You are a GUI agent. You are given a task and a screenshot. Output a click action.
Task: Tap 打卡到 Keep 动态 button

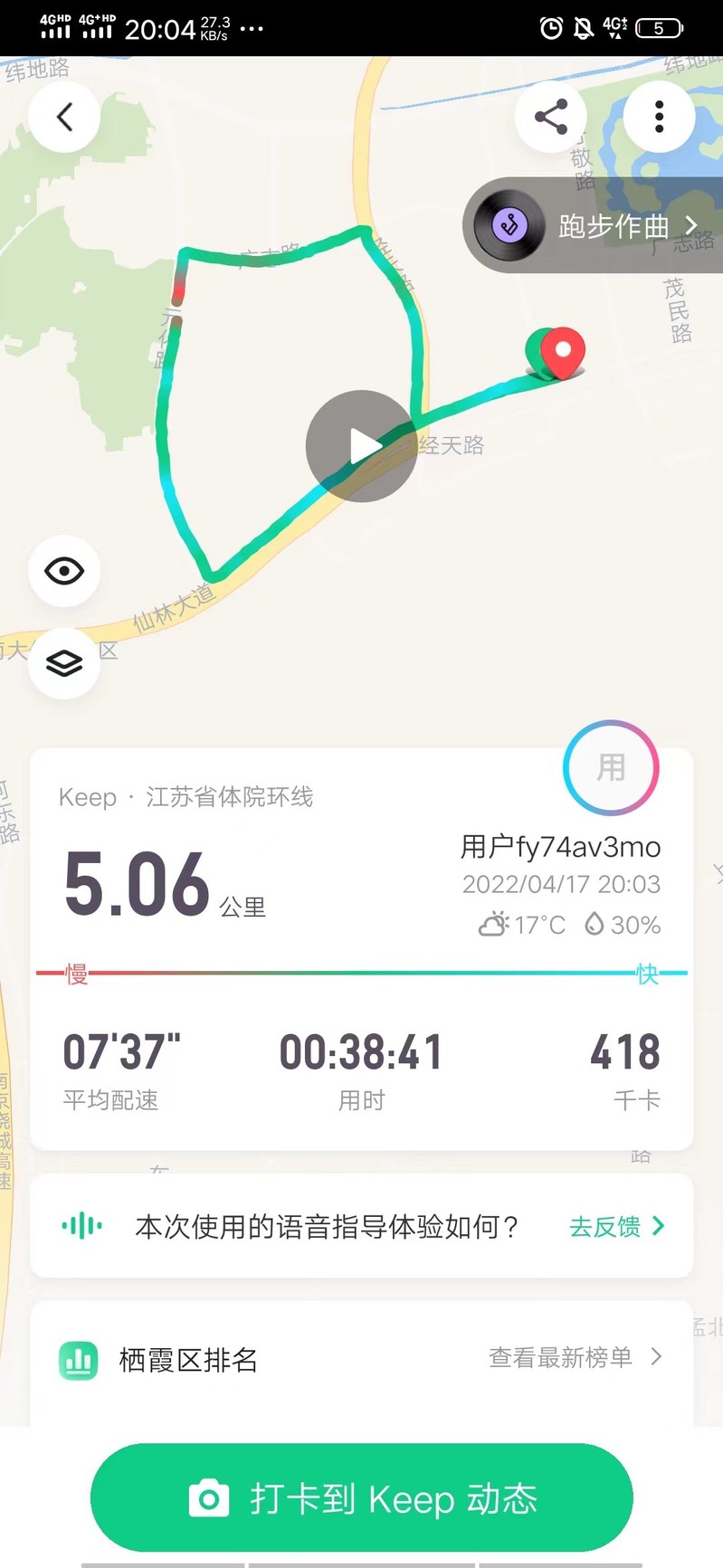click(362, 1498)
